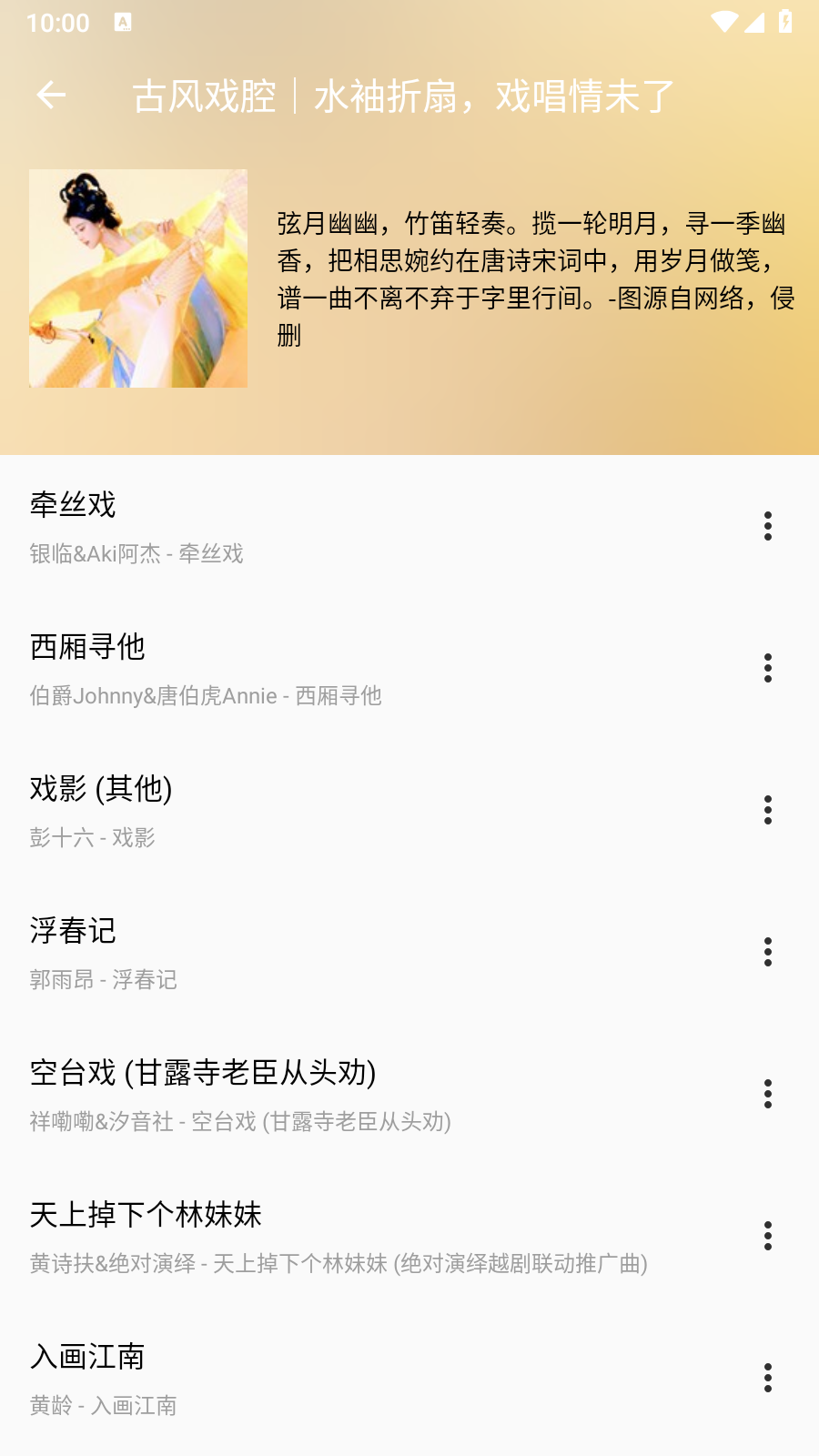
Task: Open more options for 浮春记
Action: coord(768,952)
